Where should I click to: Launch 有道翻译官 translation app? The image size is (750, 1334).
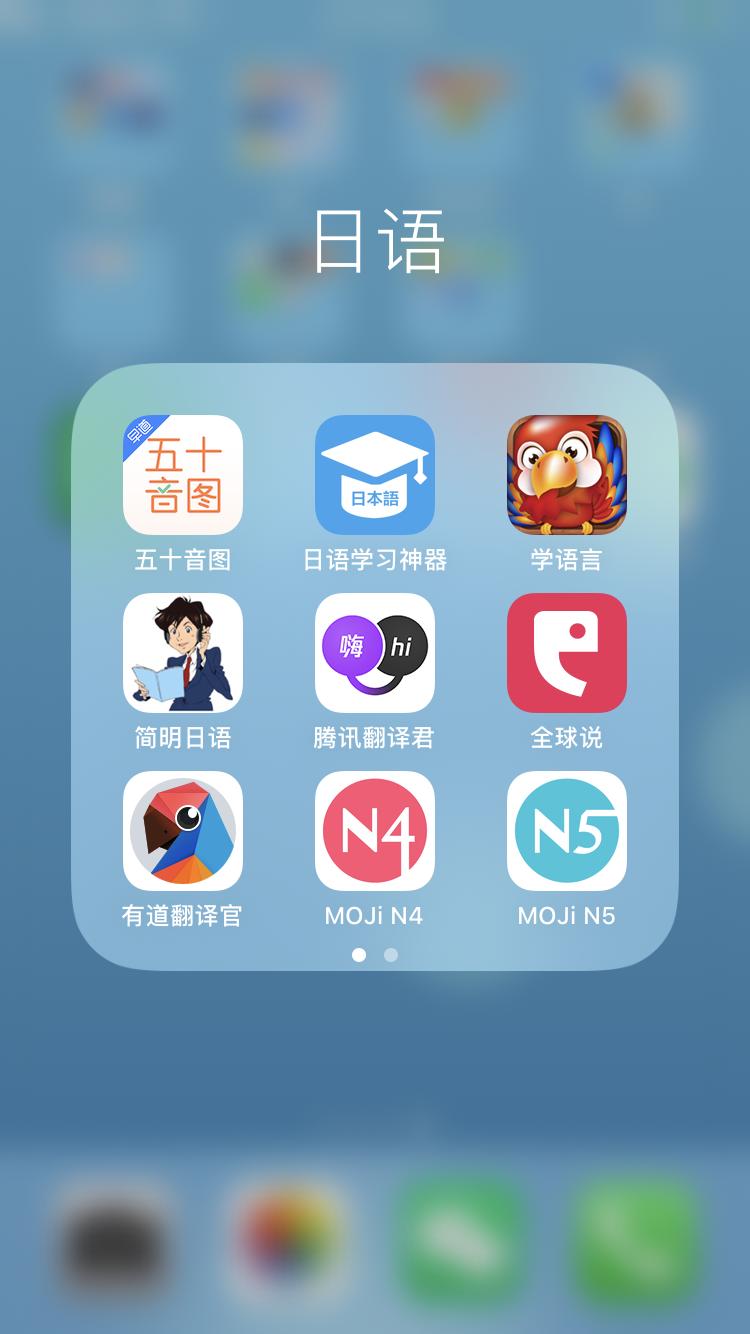click(x=183, y=830)
